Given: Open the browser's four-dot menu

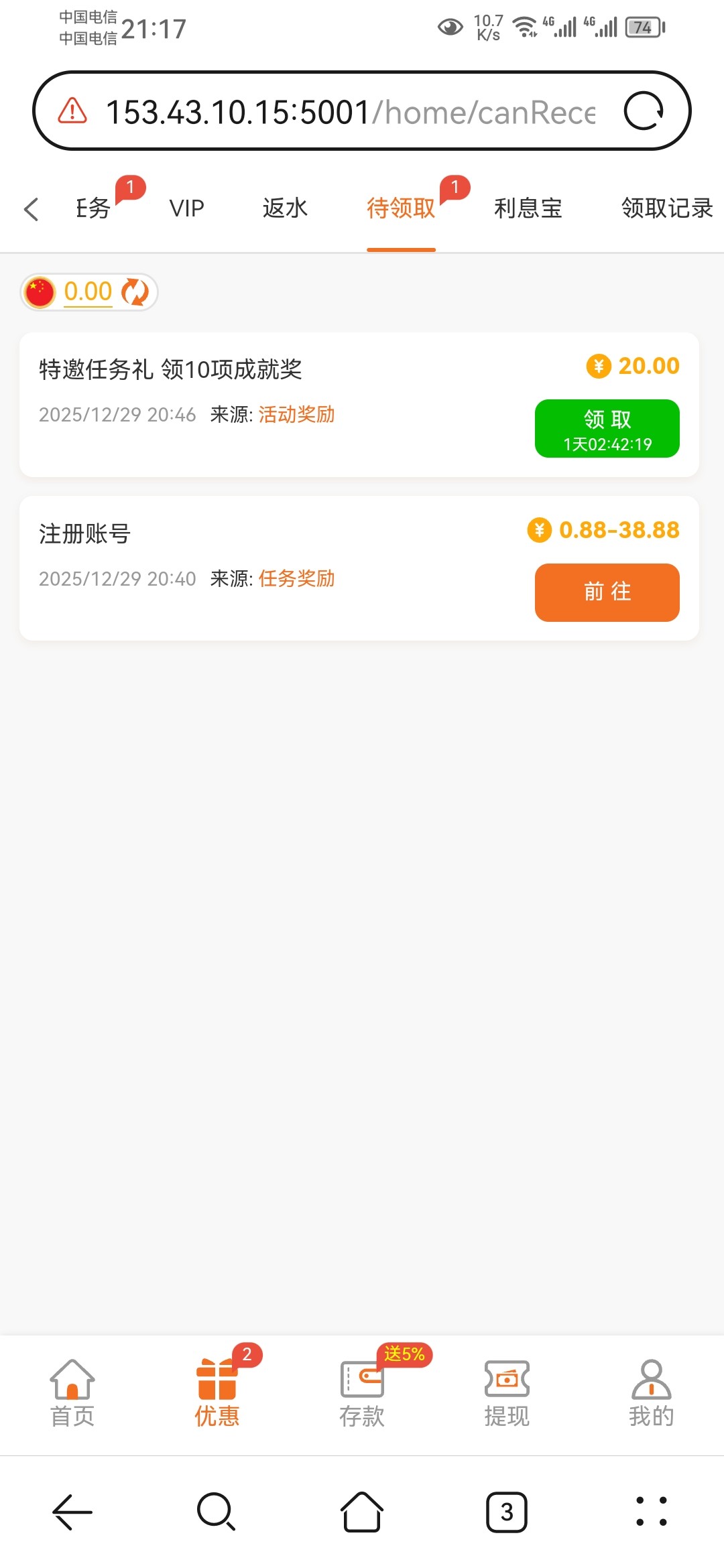Looking at the screenshot, I should tap(651, 1512).
